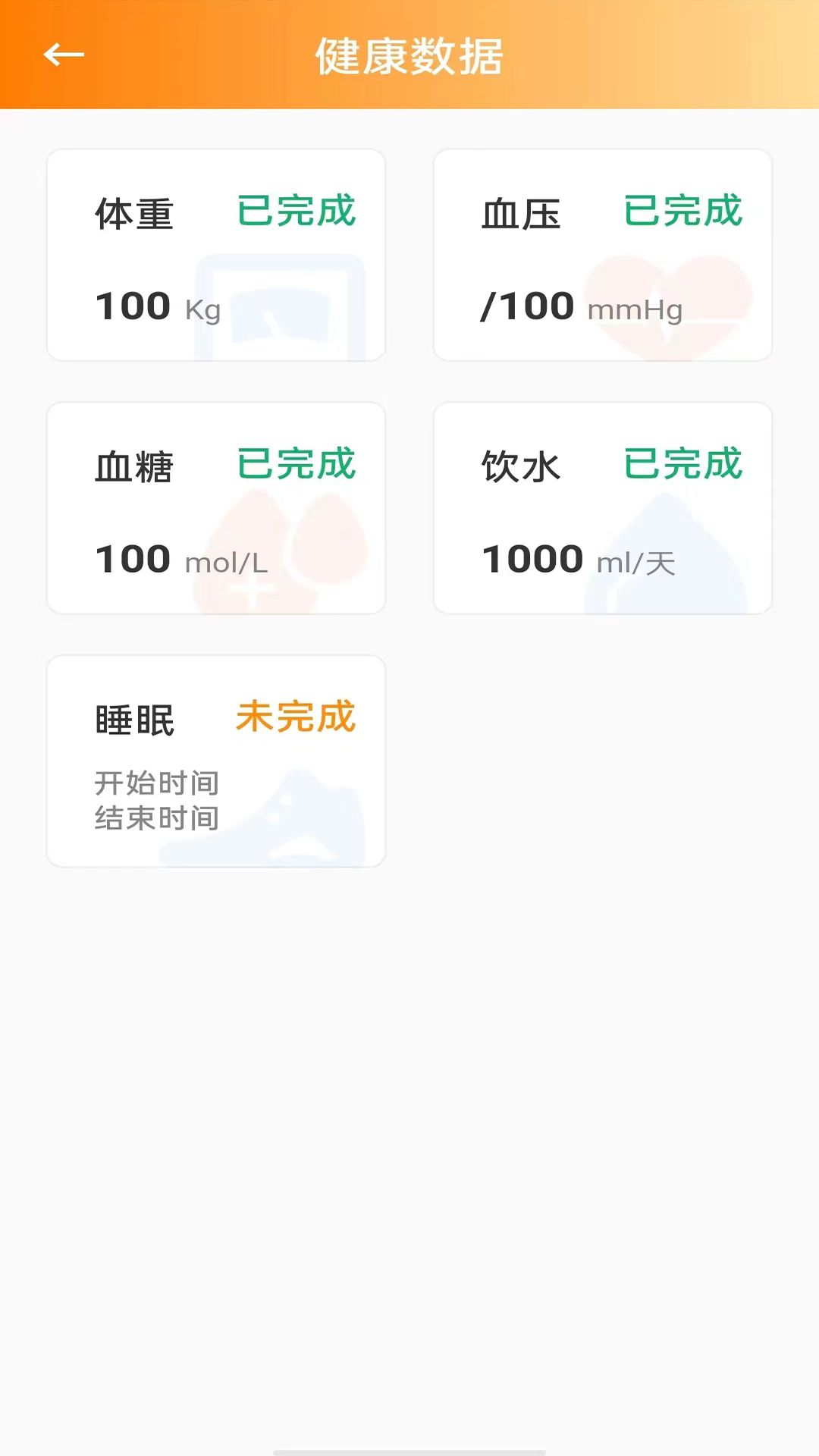Tap the 已完成 label on 血压 card

tap(682, 212)
